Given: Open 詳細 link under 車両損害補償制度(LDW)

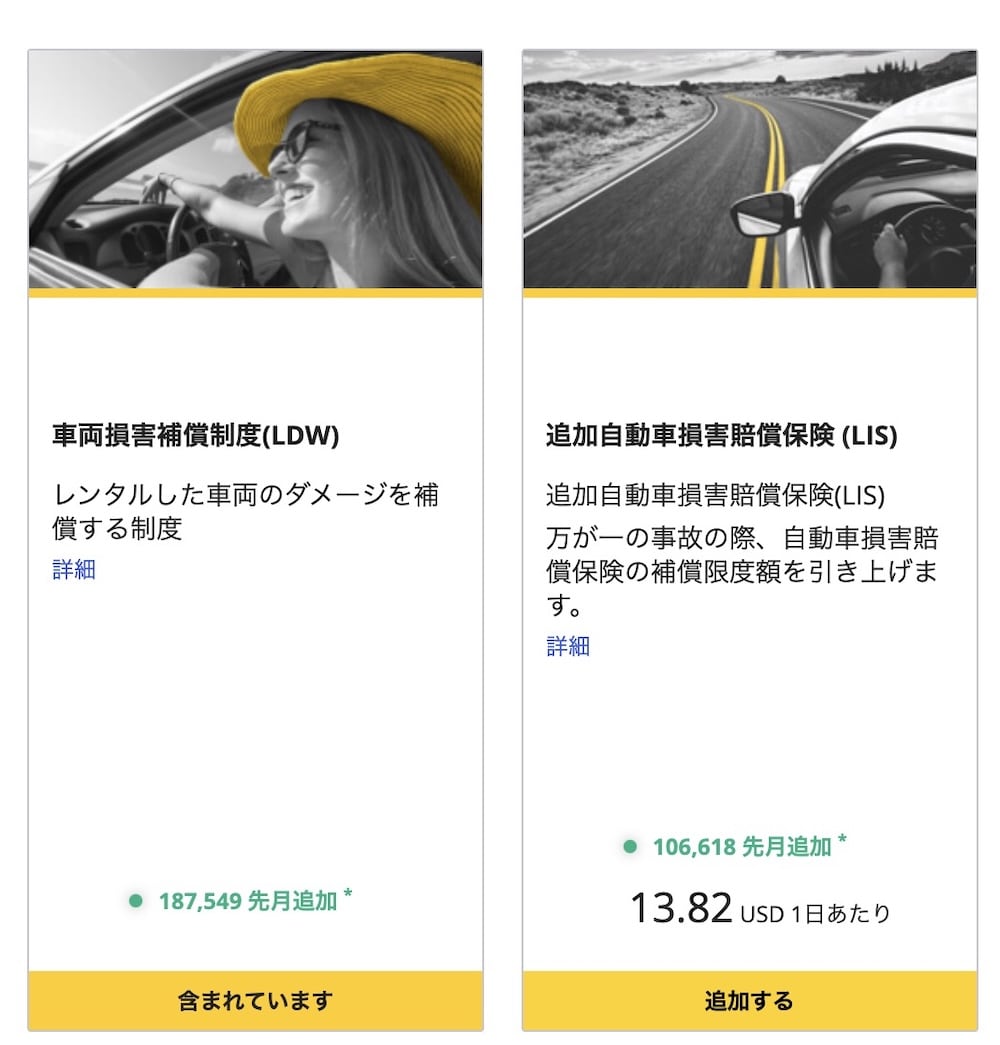Looking at the screenshot, I should (x=74, y=570).
